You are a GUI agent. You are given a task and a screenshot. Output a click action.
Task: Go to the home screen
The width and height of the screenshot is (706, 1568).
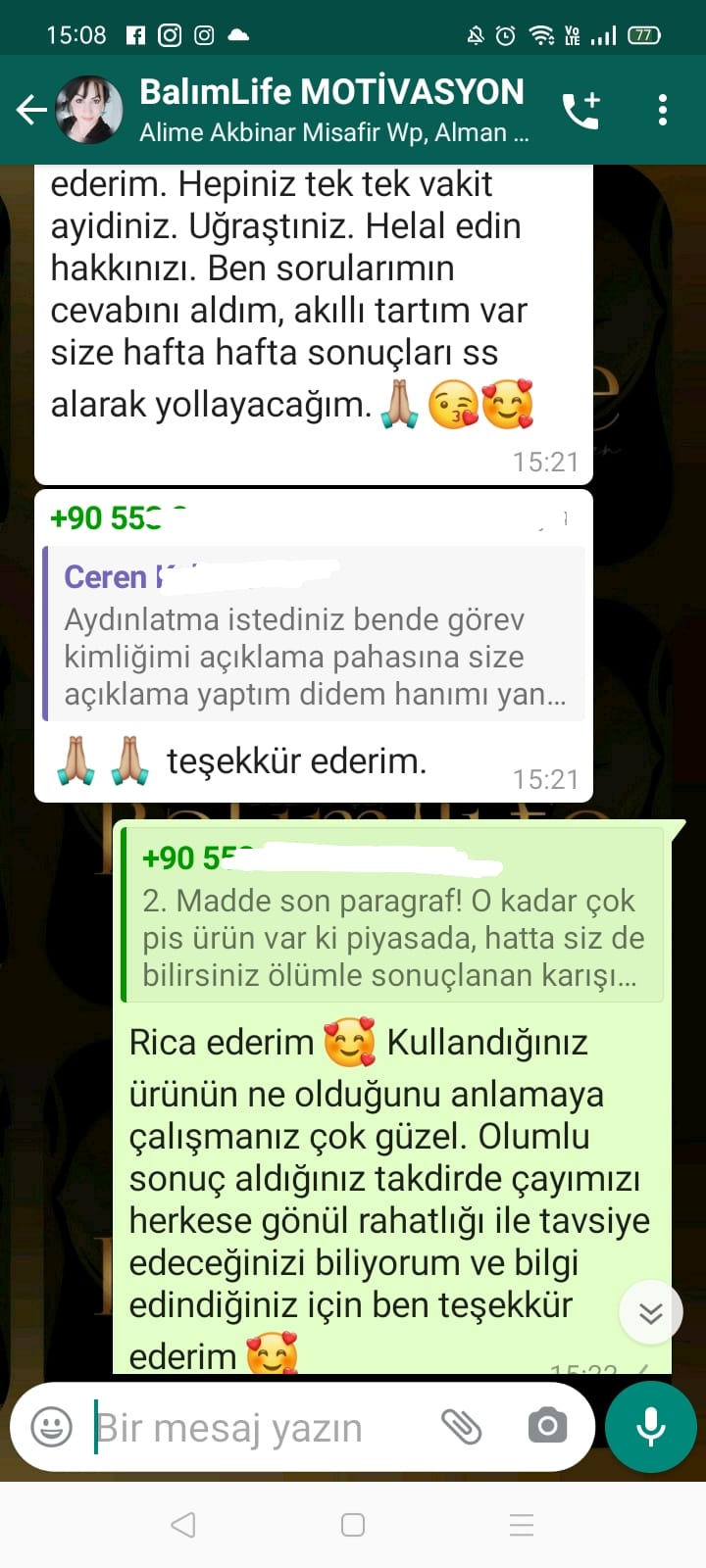[353, 1525]
